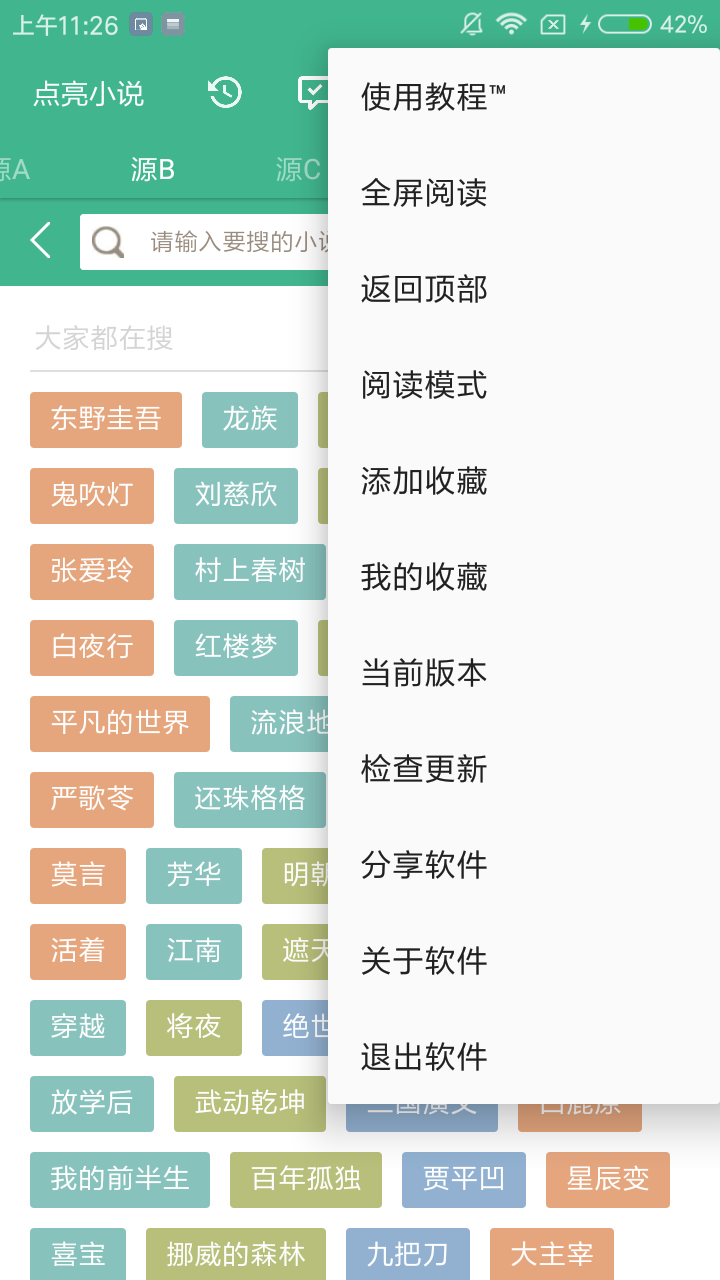Screen dimensions: 720x1280
Task: Choose 分享软件 menu option
Action: [524, 865]
